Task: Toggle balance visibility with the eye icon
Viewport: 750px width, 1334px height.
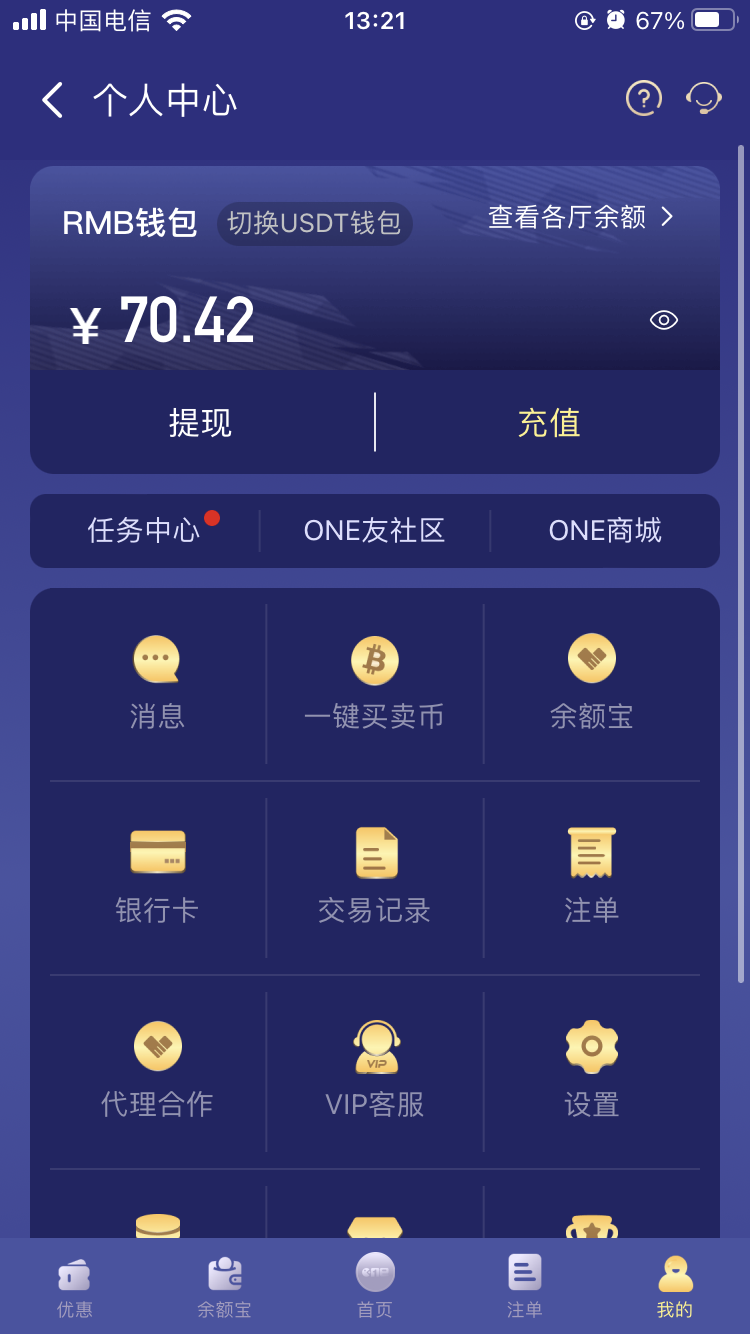Action: (663, 320)
